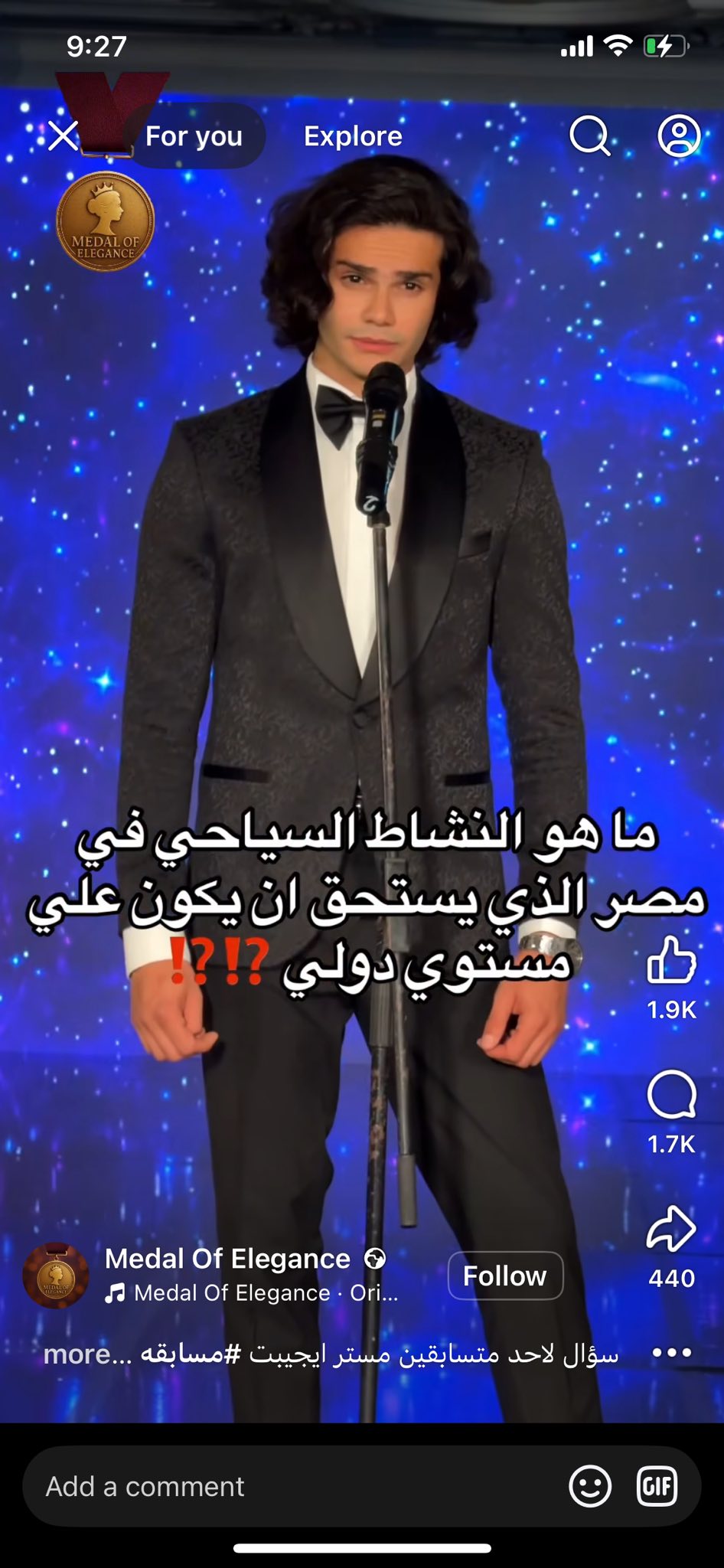Close the video viewer
Viewport: 724px width, 1568px height.
coord(64,136)
